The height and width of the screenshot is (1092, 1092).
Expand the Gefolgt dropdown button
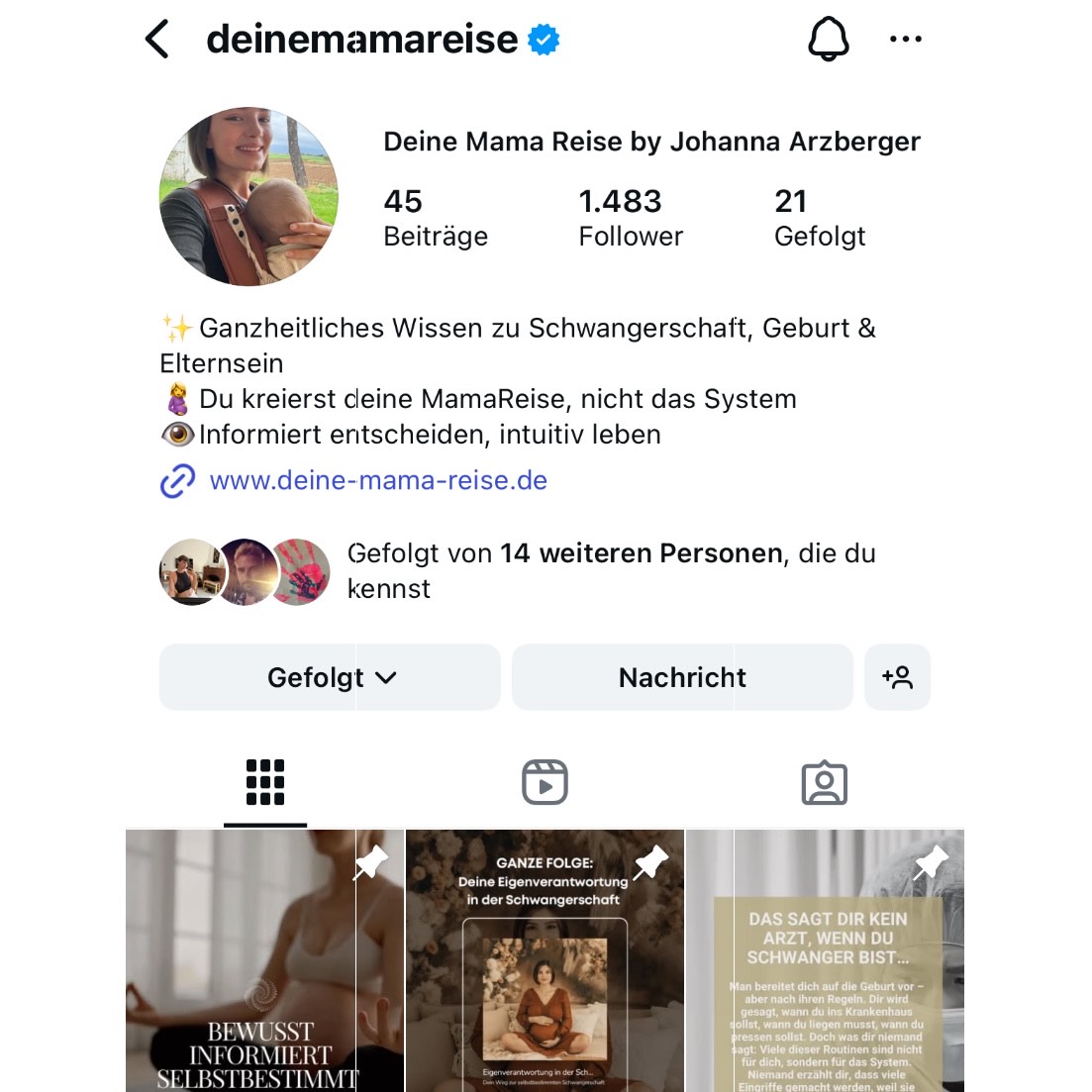330,677
